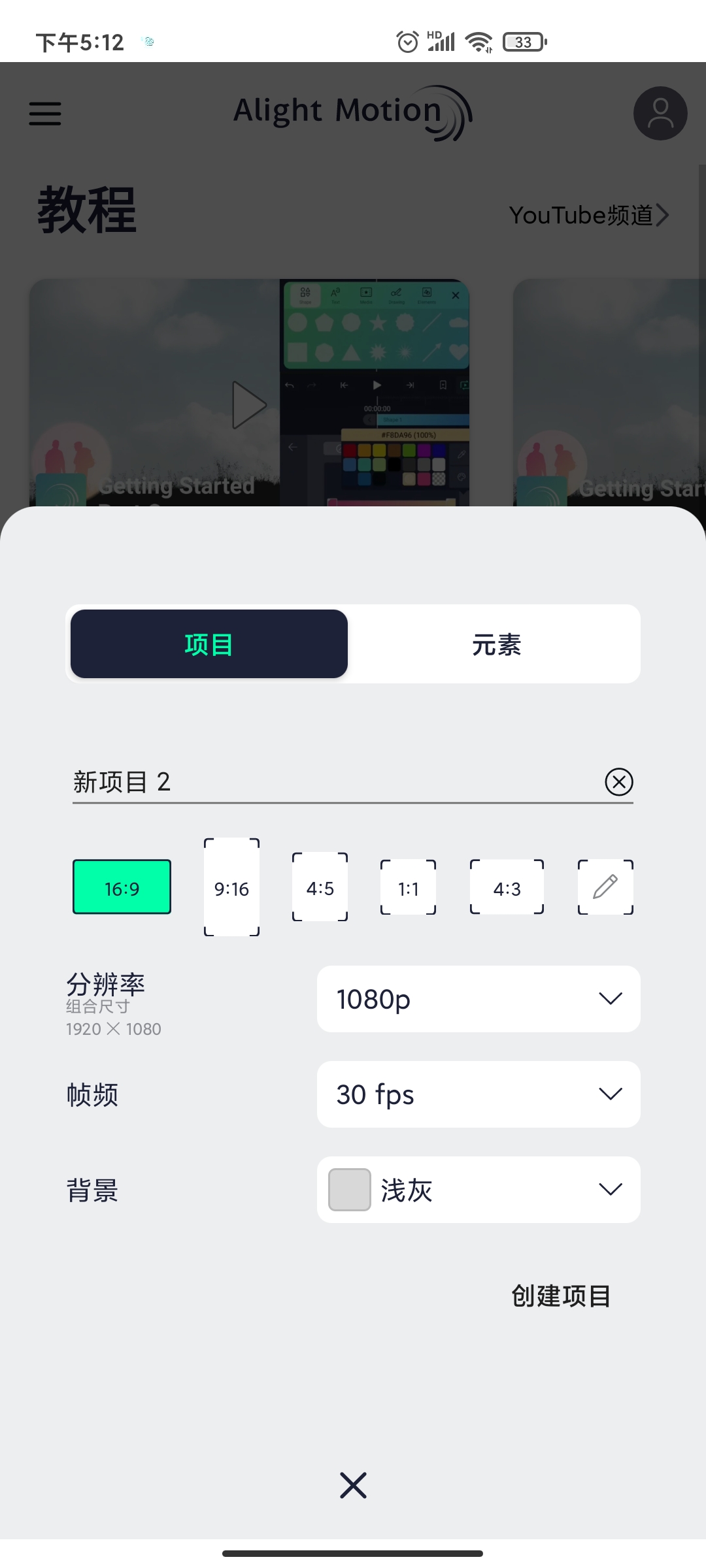
Task: Select the 16:9 widescreen ratio
Action: point(121,887)
